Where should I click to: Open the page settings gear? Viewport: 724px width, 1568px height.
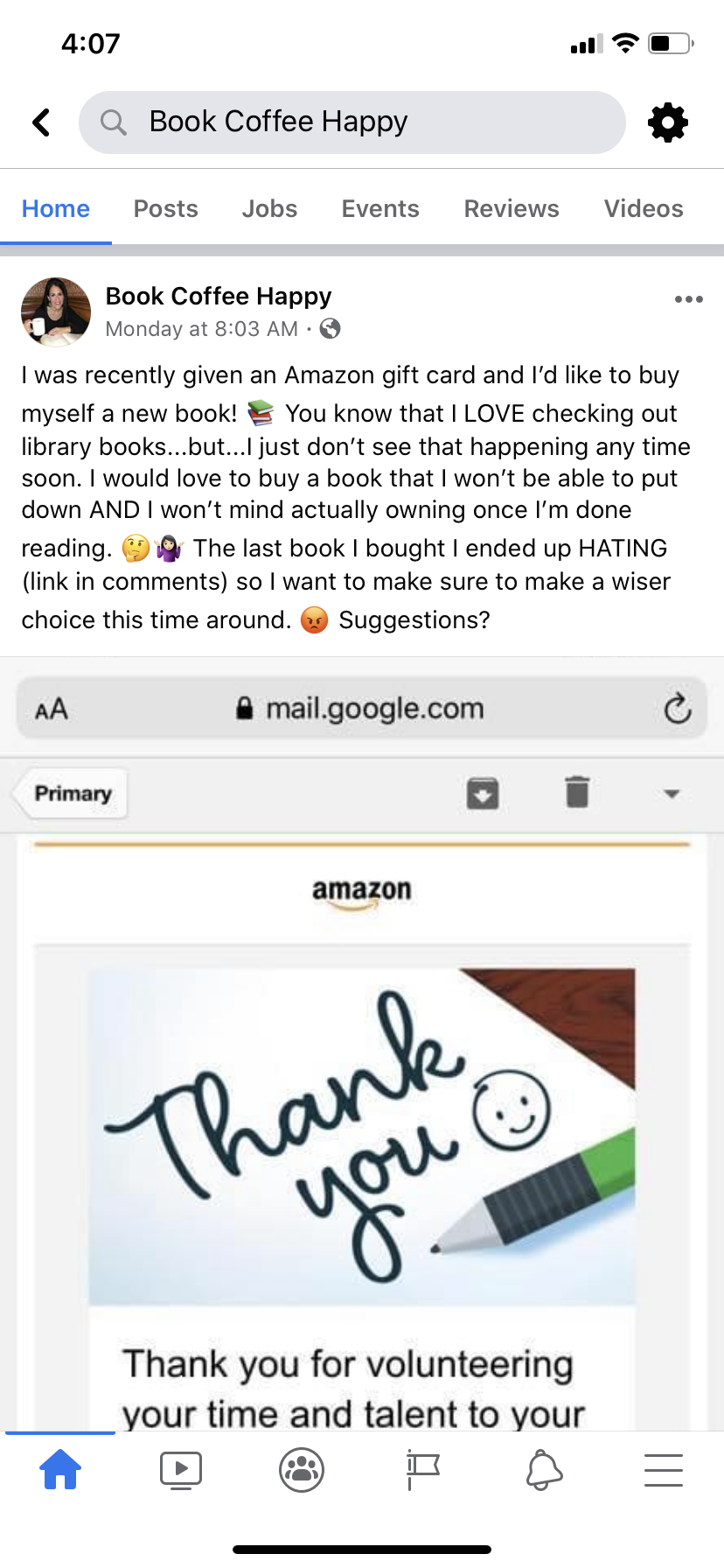click(x=667, y=122)
